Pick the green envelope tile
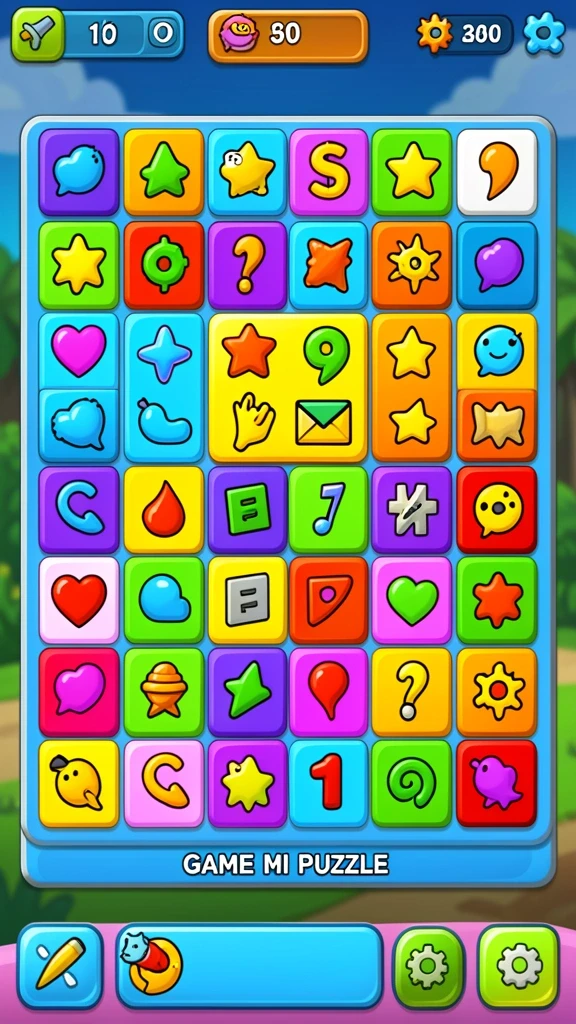The height and width of the screenshot is (1024, 576). [323, 422]
